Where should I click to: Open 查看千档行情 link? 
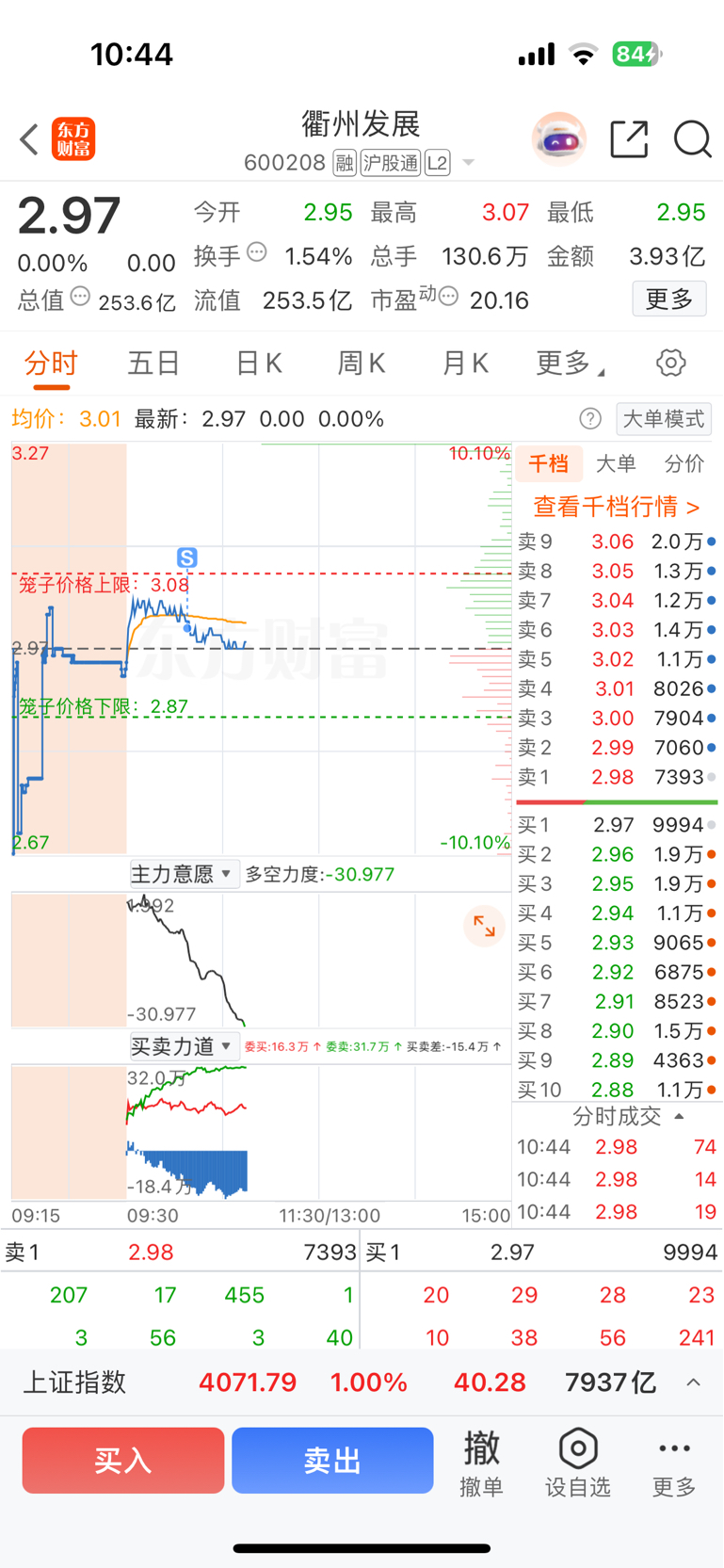coord(617,507)
